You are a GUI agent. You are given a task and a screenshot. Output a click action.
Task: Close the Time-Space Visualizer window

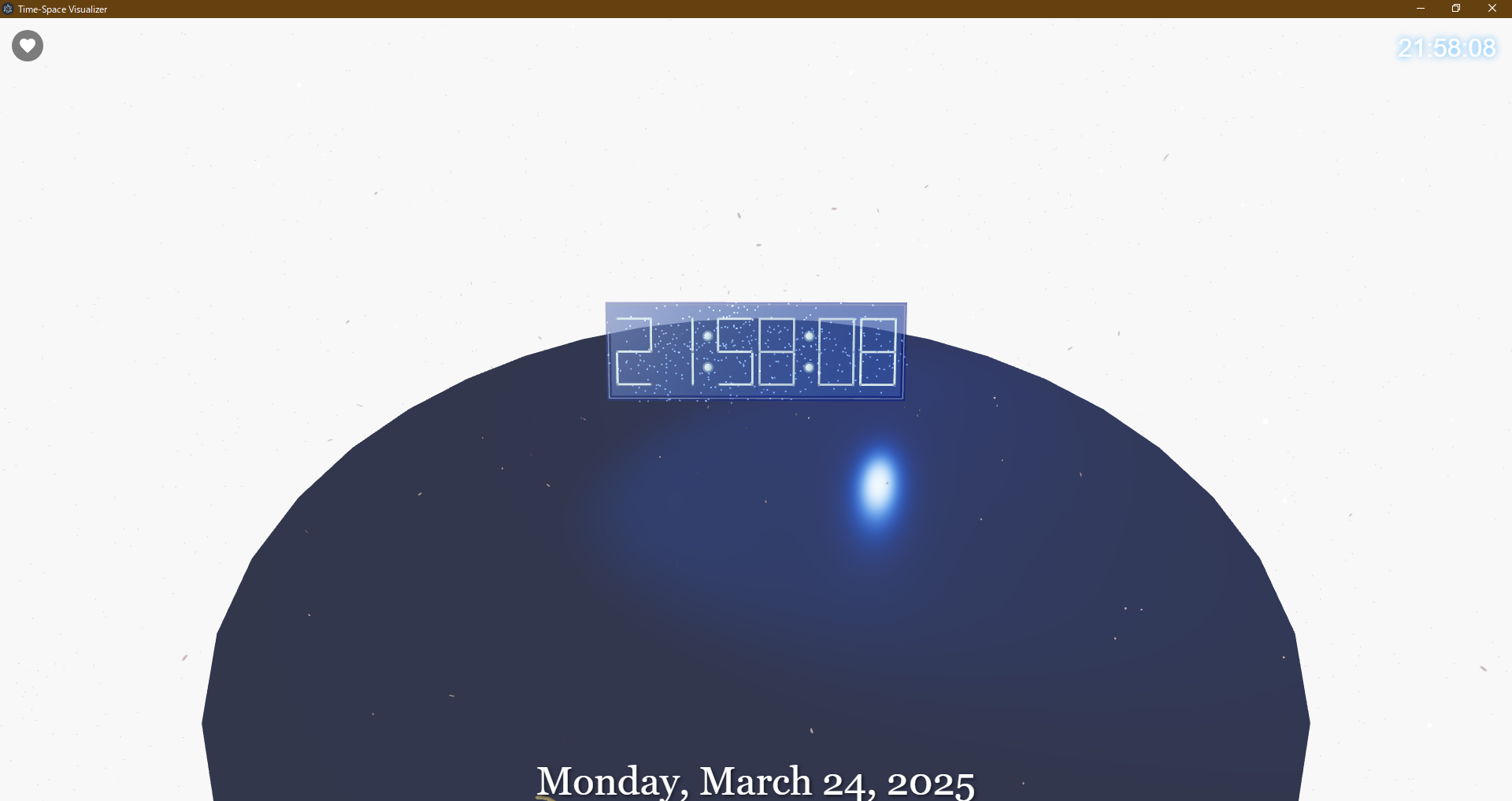pos(1492,9)
